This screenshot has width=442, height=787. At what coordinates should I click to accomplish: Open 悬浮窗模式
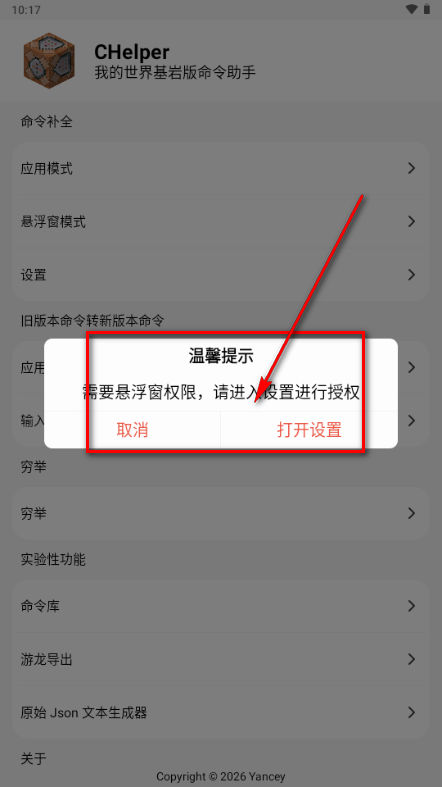click(x=221, y=221)
